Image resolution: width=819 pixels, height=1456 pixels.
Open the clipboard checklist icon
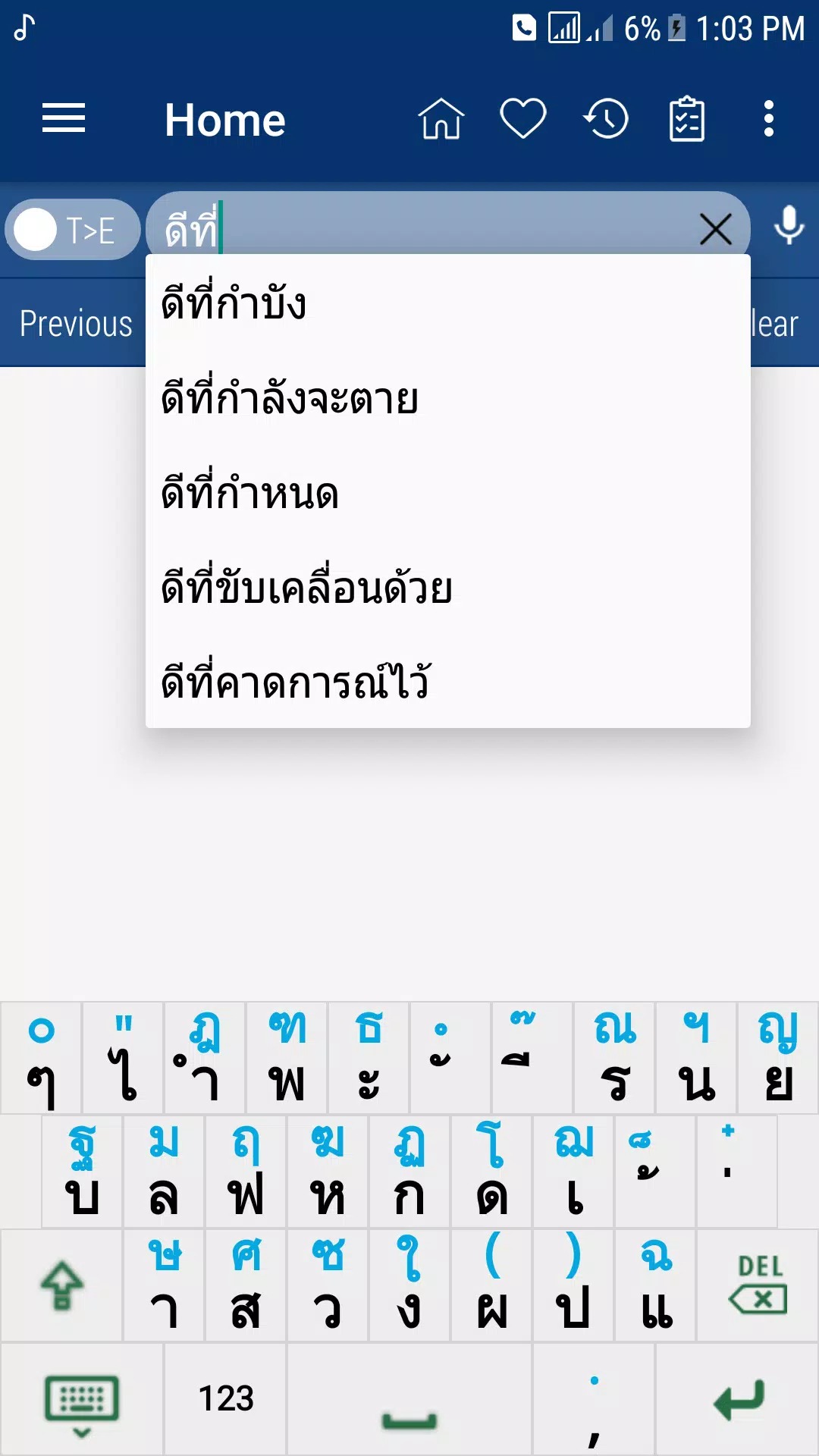[687, 119]
